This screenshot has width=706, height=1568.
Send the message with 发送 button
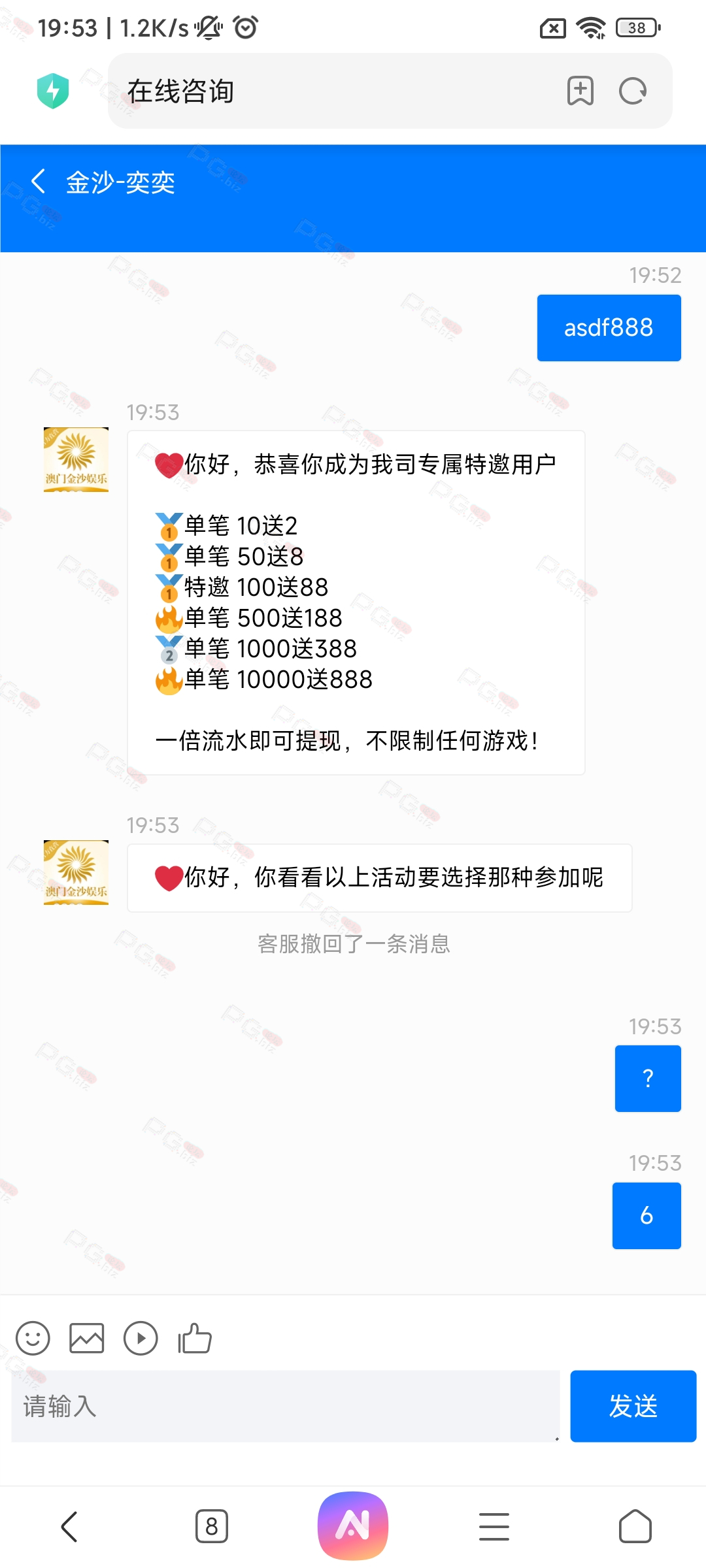633,1406
